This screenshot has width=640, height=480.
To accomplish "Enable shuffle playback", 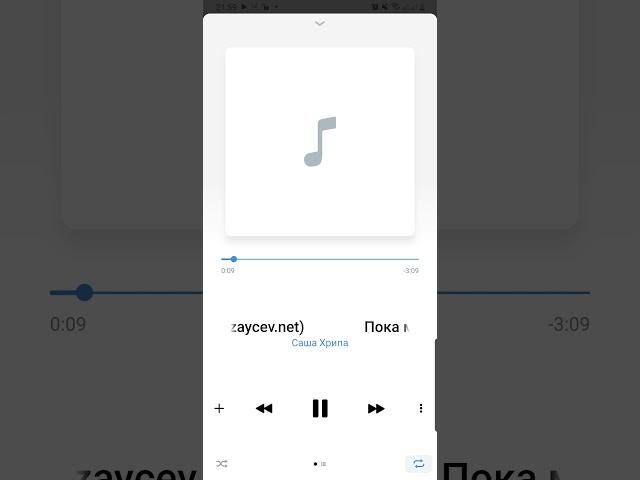I will pos(222,464).
